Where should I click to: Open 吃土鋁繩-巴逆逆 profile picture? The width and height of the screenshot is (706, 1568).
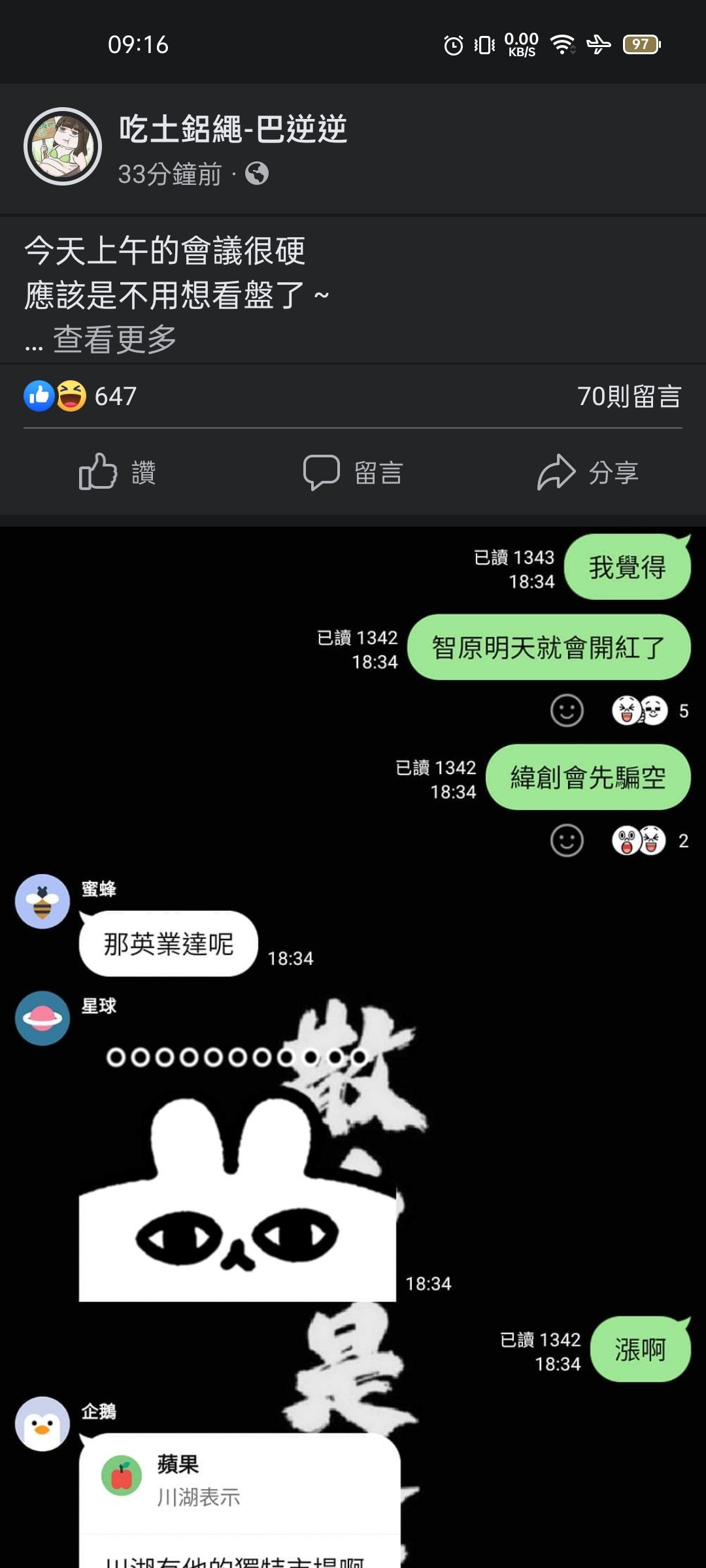pyautogui.click(x=63, y=146)
